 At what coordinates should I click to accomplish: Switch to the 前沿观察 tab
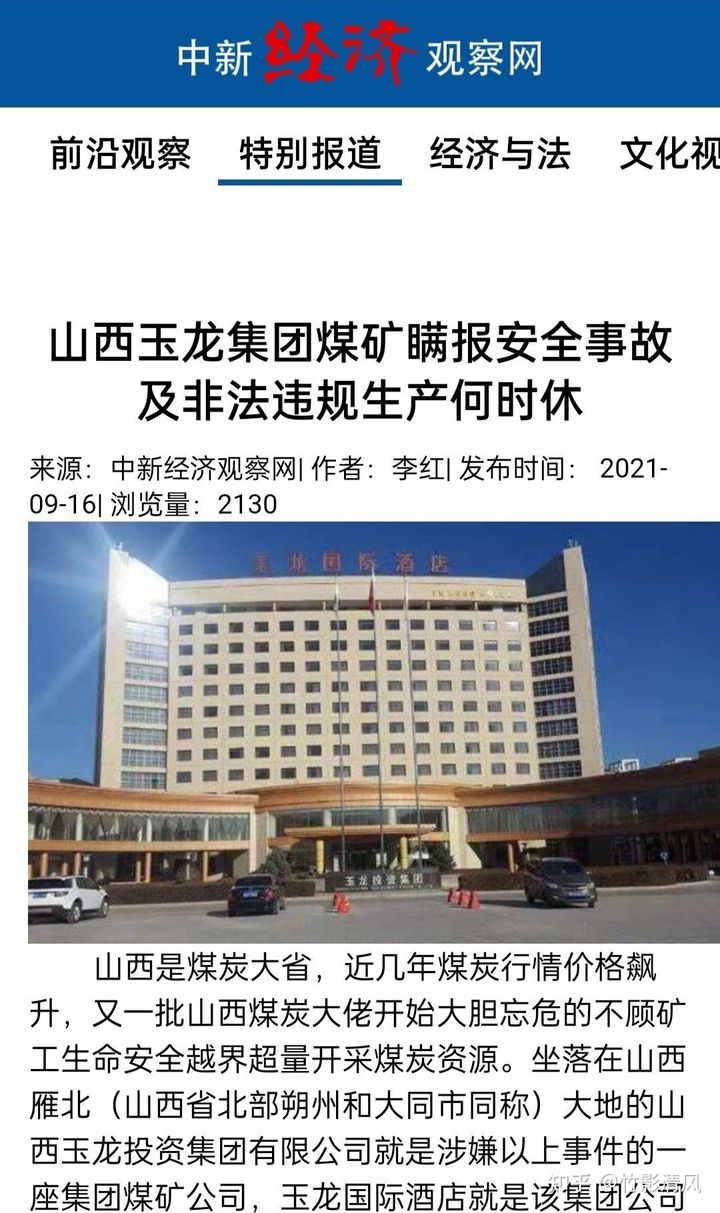(x=120, y=154)
